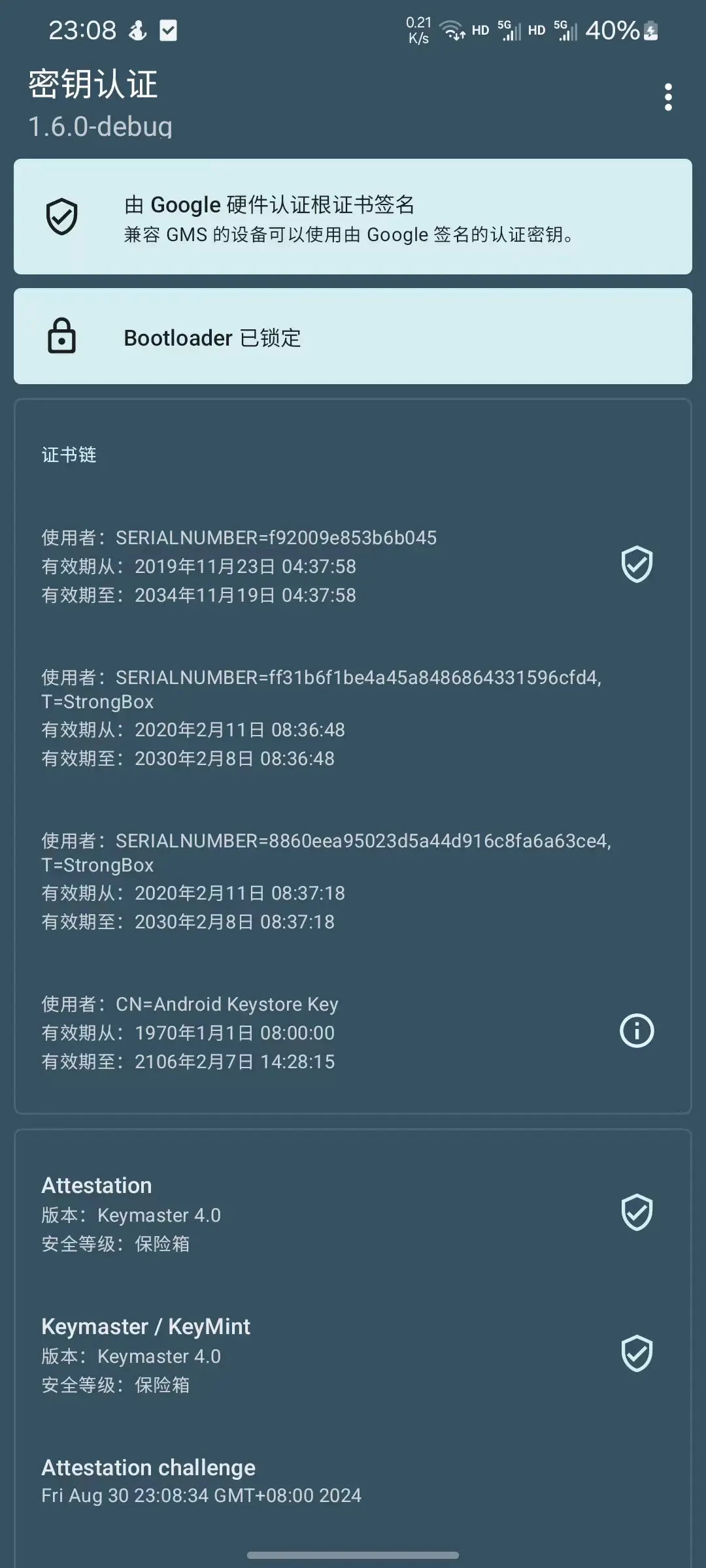Open the Google hardware attestation root certificate card
The width and height of the screenshot is (706, 1568).
(353, 217)
